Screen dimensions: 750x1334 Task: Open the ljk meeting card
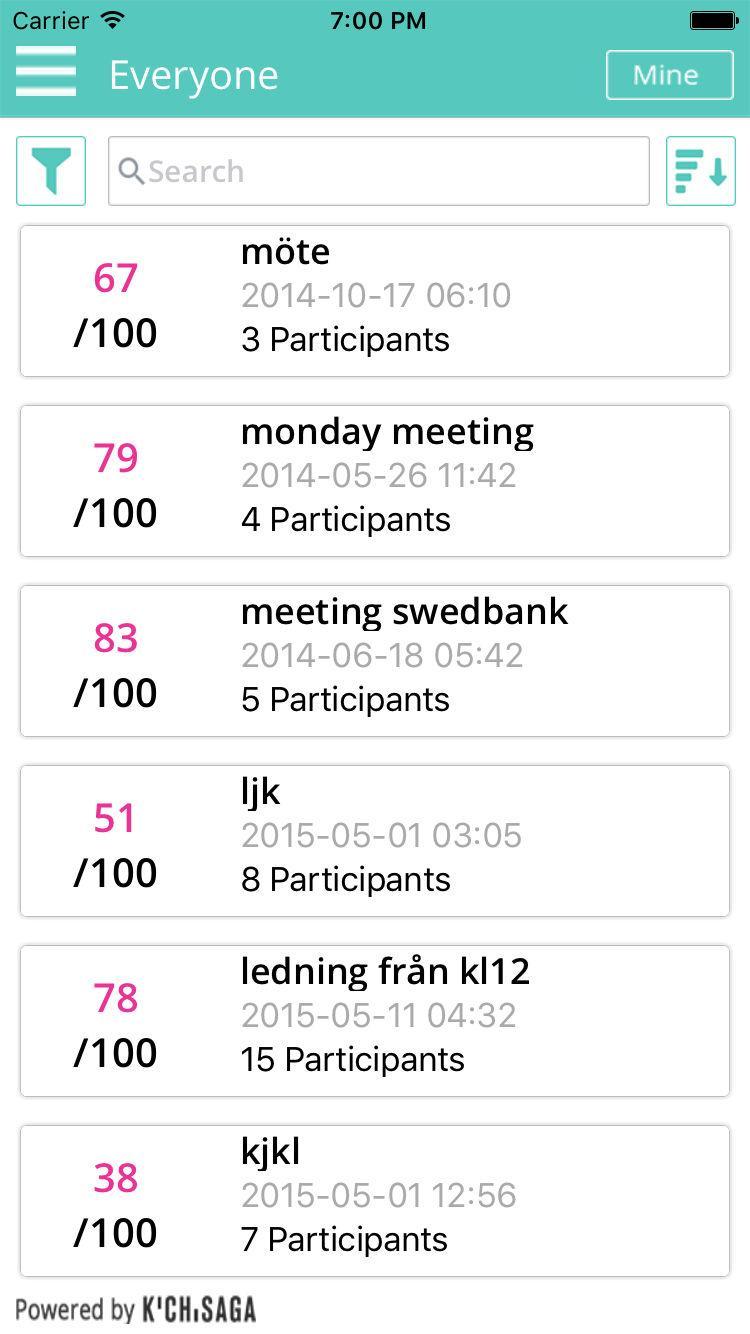coord(375,841)
